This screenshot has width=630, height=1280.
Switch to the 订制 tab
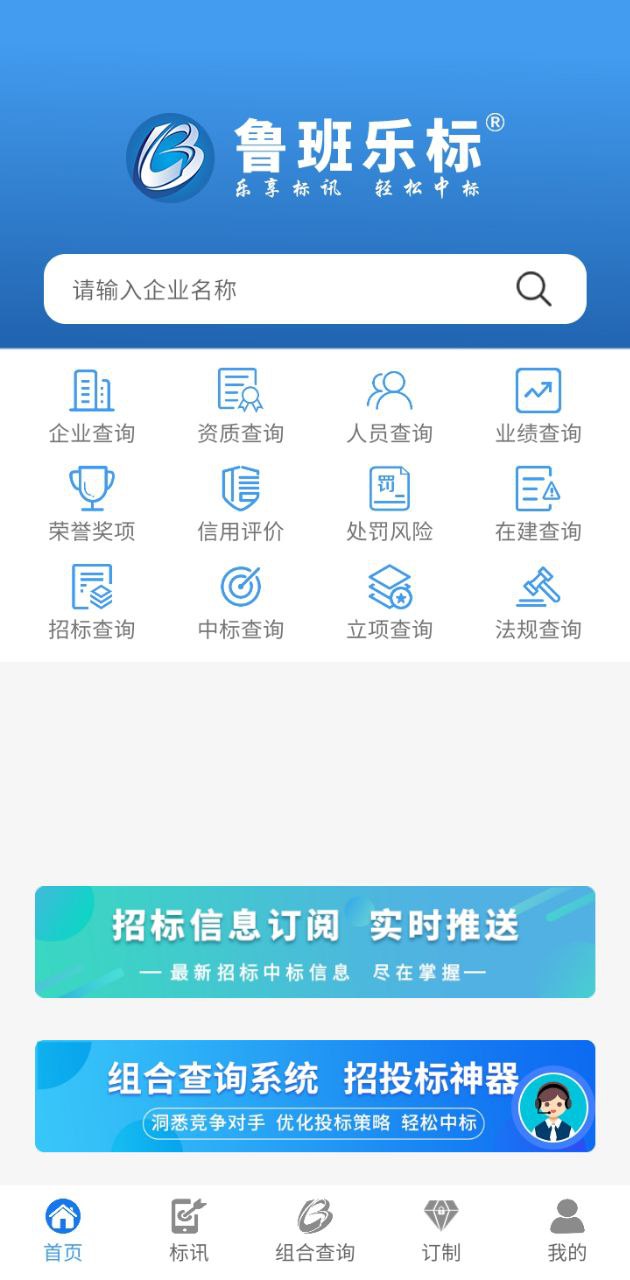click(441, 1230)
